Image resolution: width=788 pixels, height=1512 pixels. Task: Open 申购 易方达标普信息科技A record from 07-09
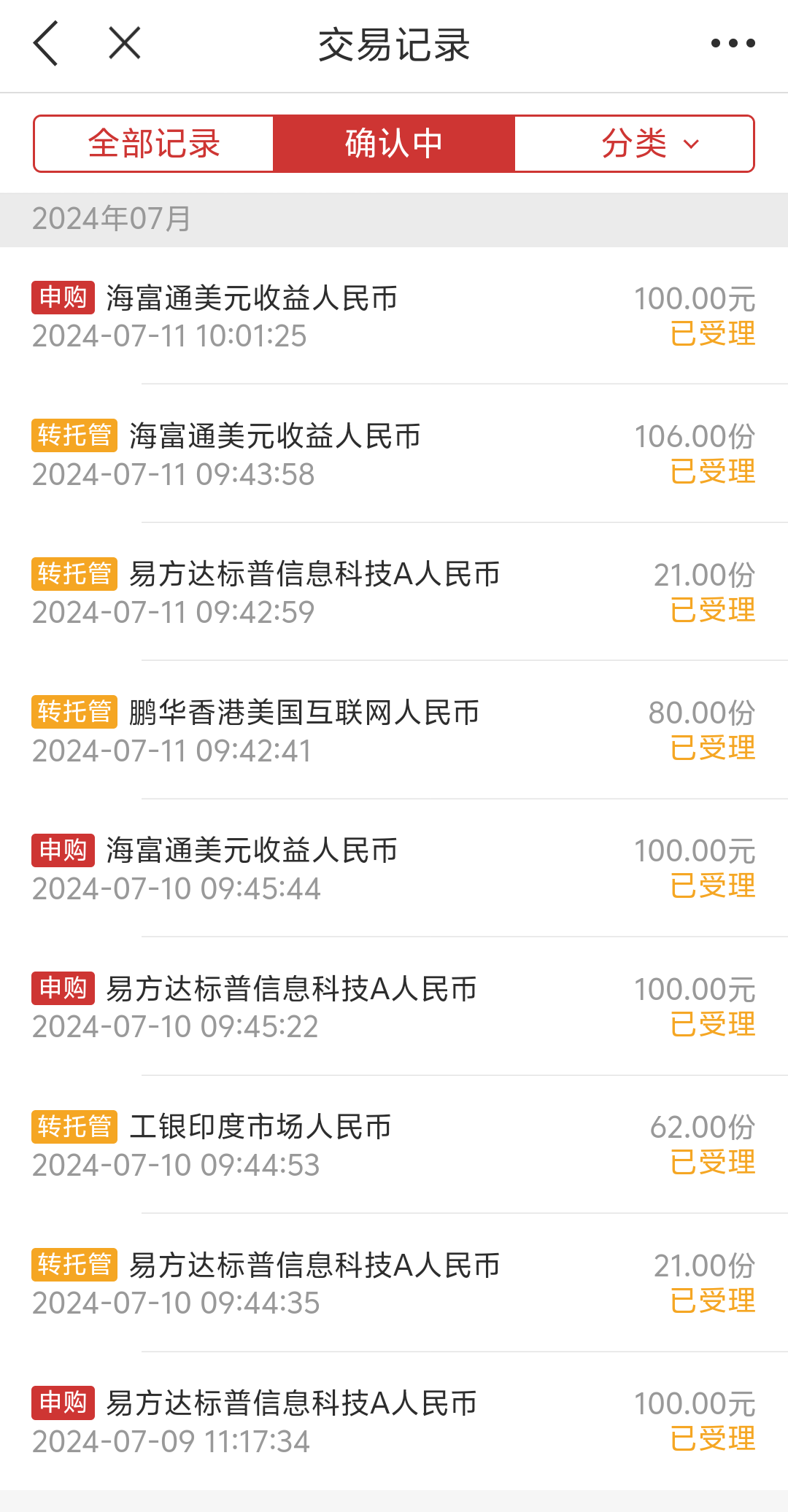point(394,1421)
